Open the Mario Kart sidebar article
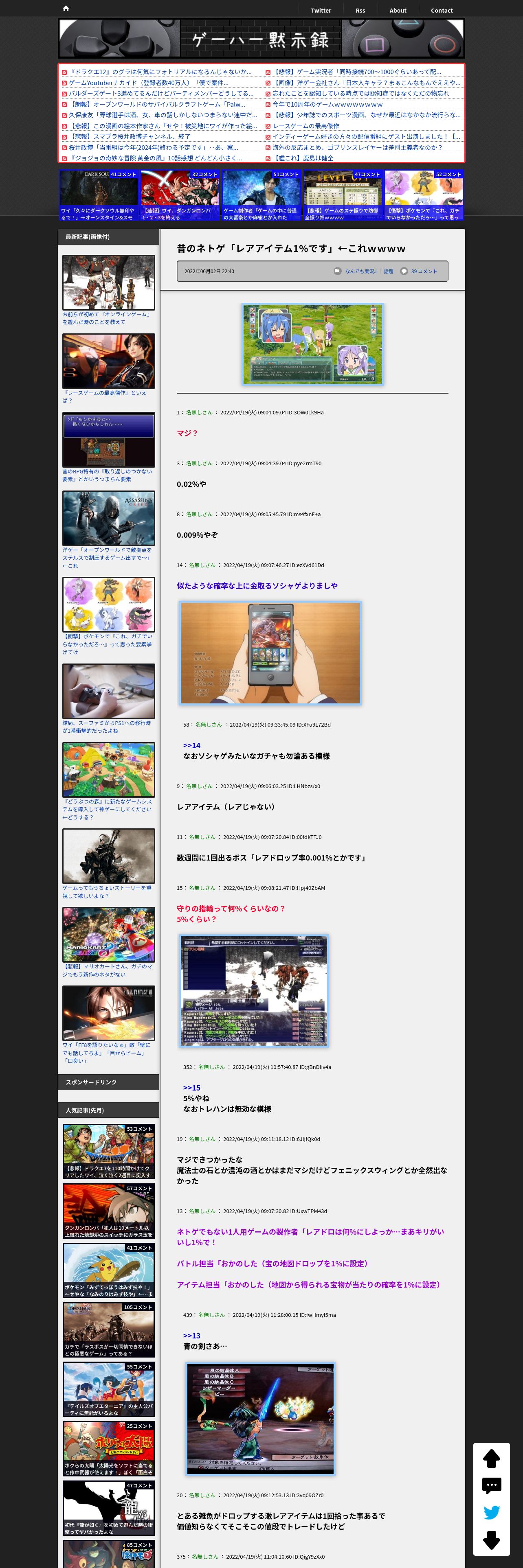Viewport: 523px width, 1568px height. click(x=108, y=934)
